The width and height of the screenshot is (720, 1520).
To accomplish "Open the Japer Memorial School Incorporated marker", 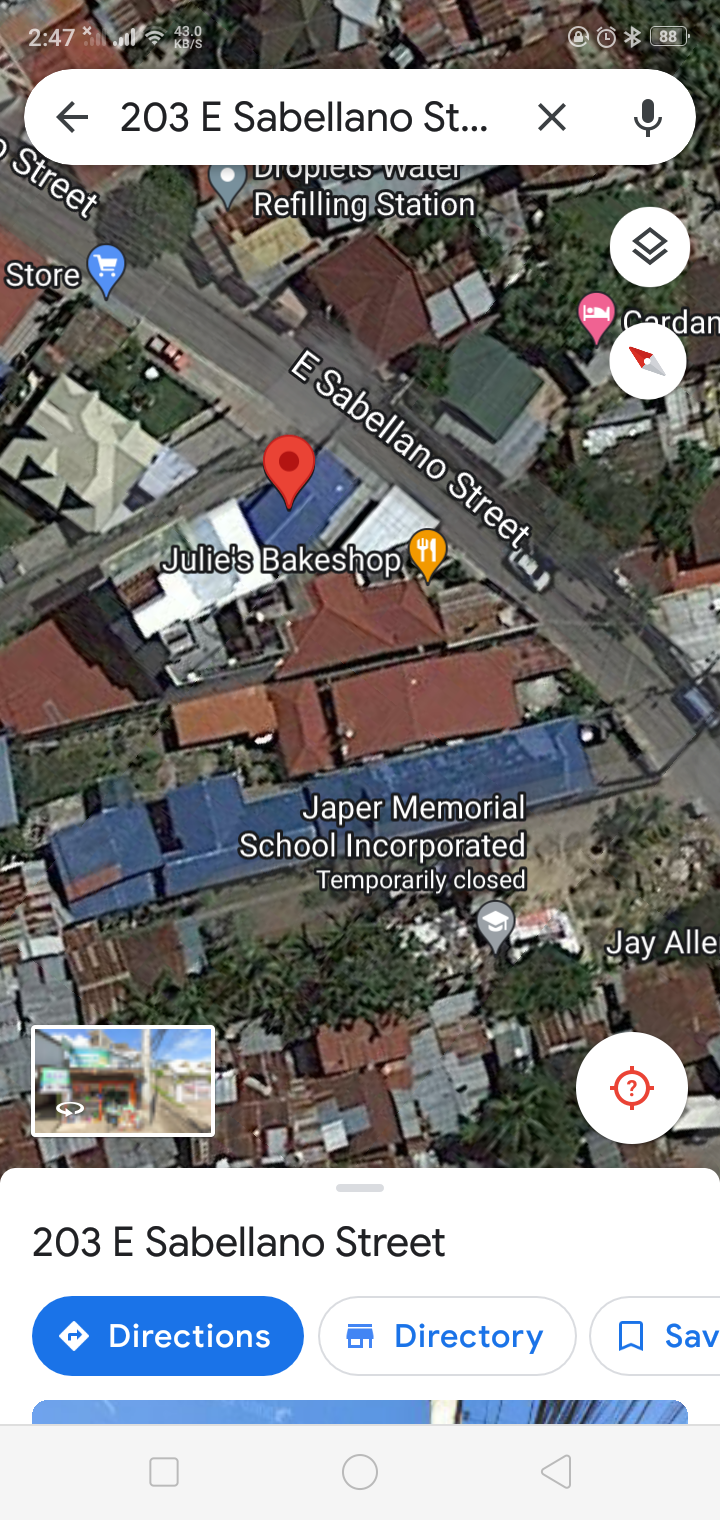I will 494,924.
